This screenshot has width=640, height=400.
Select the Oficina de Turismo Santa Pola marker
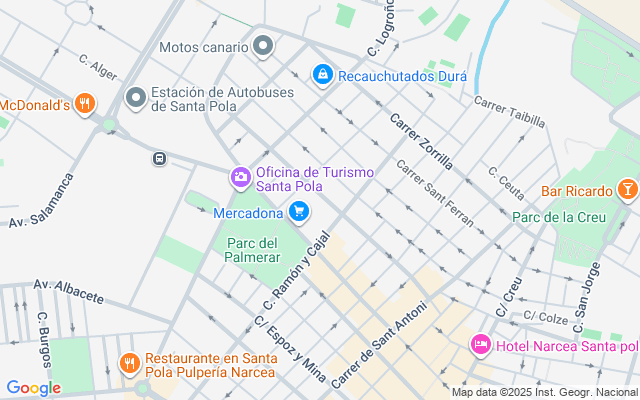[x=241, y=178]
